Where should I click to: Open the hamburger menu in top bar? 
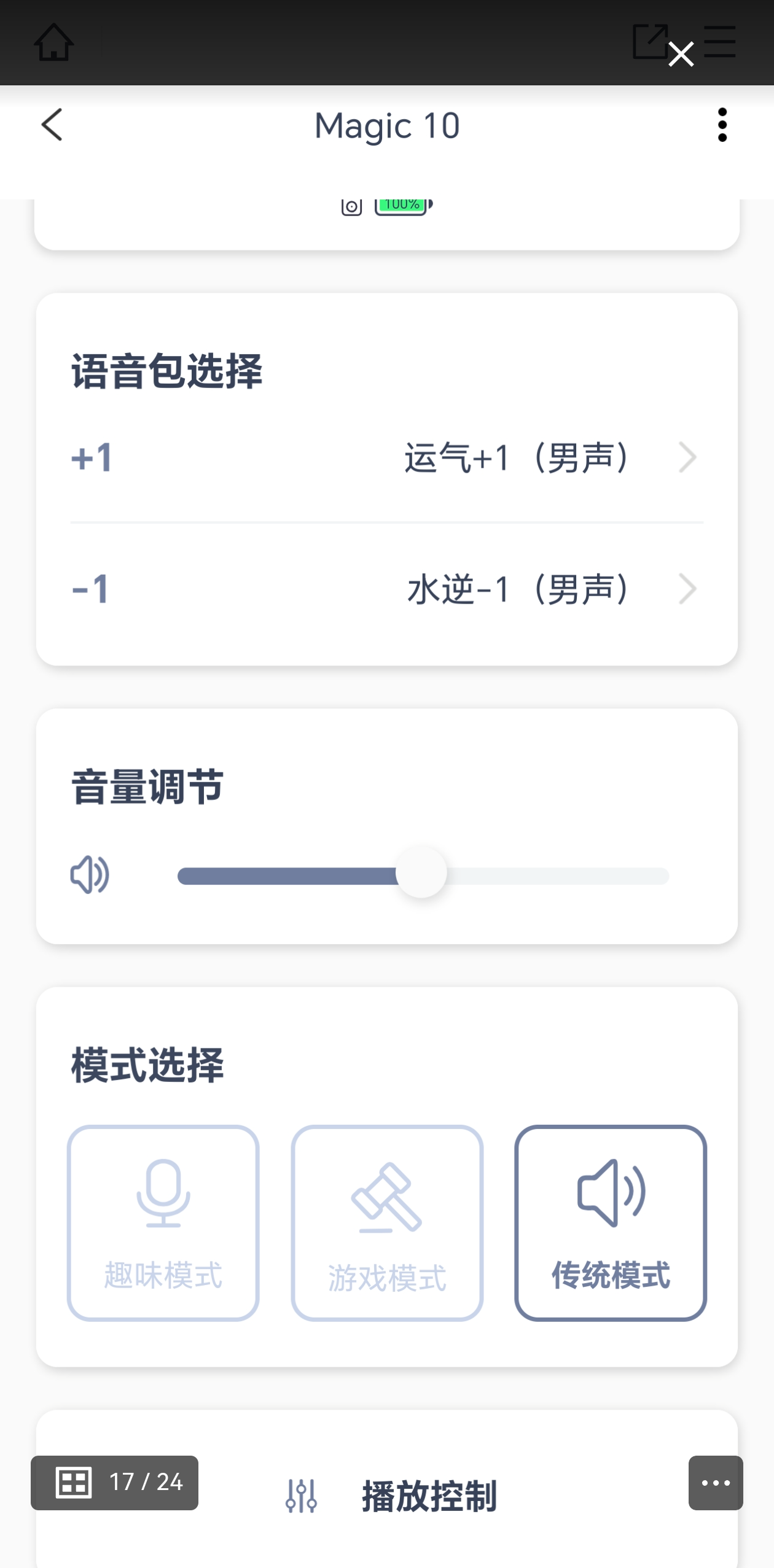coord(720,42)
